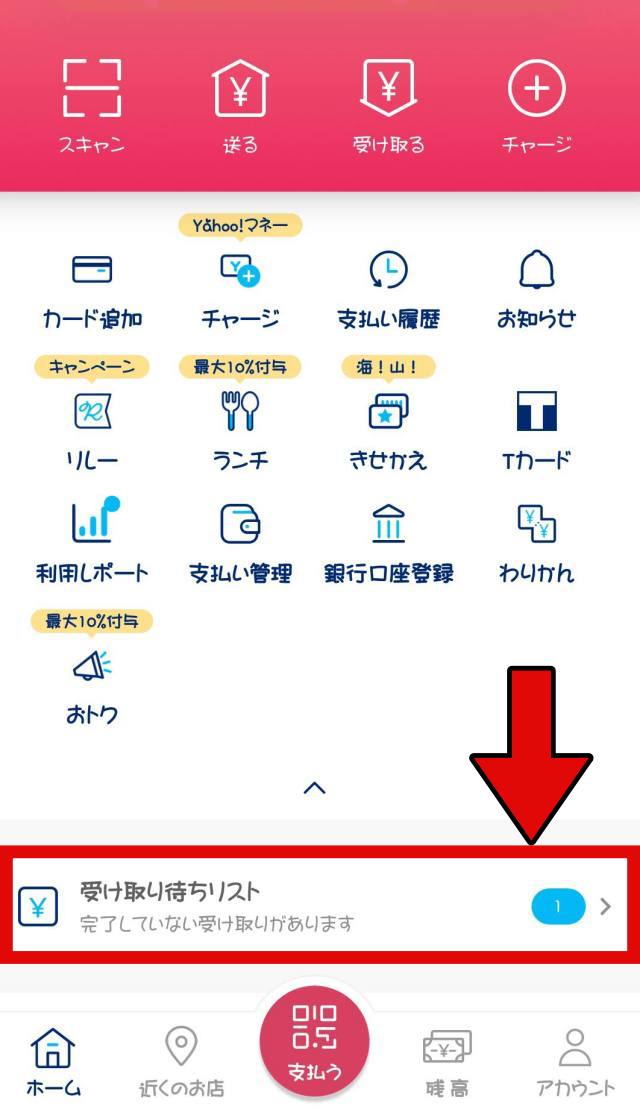Open お知らせ notifications bell

click(537, 288)
